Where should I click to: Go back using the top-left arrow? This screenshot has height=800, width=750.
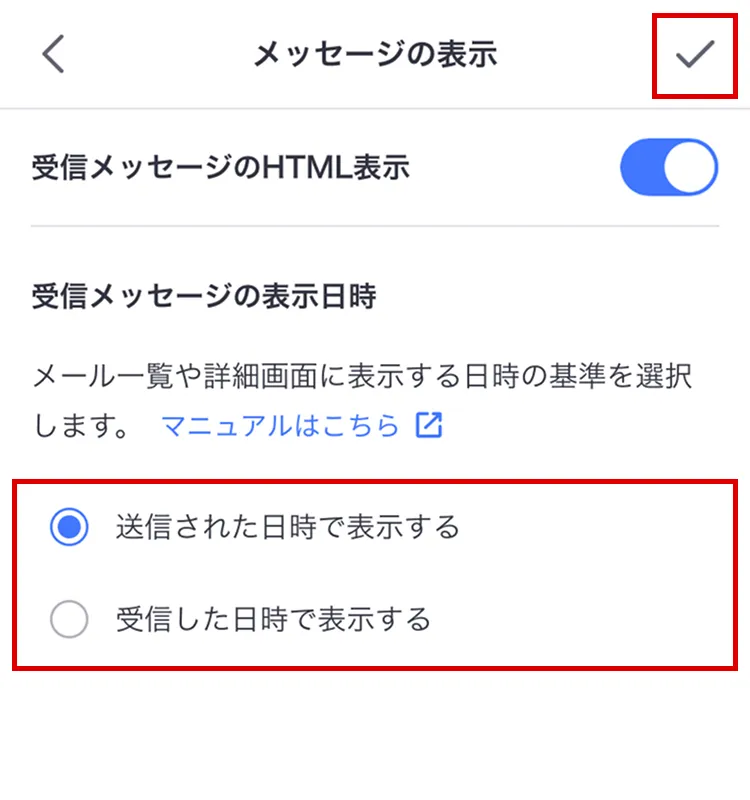coord(54,54)
